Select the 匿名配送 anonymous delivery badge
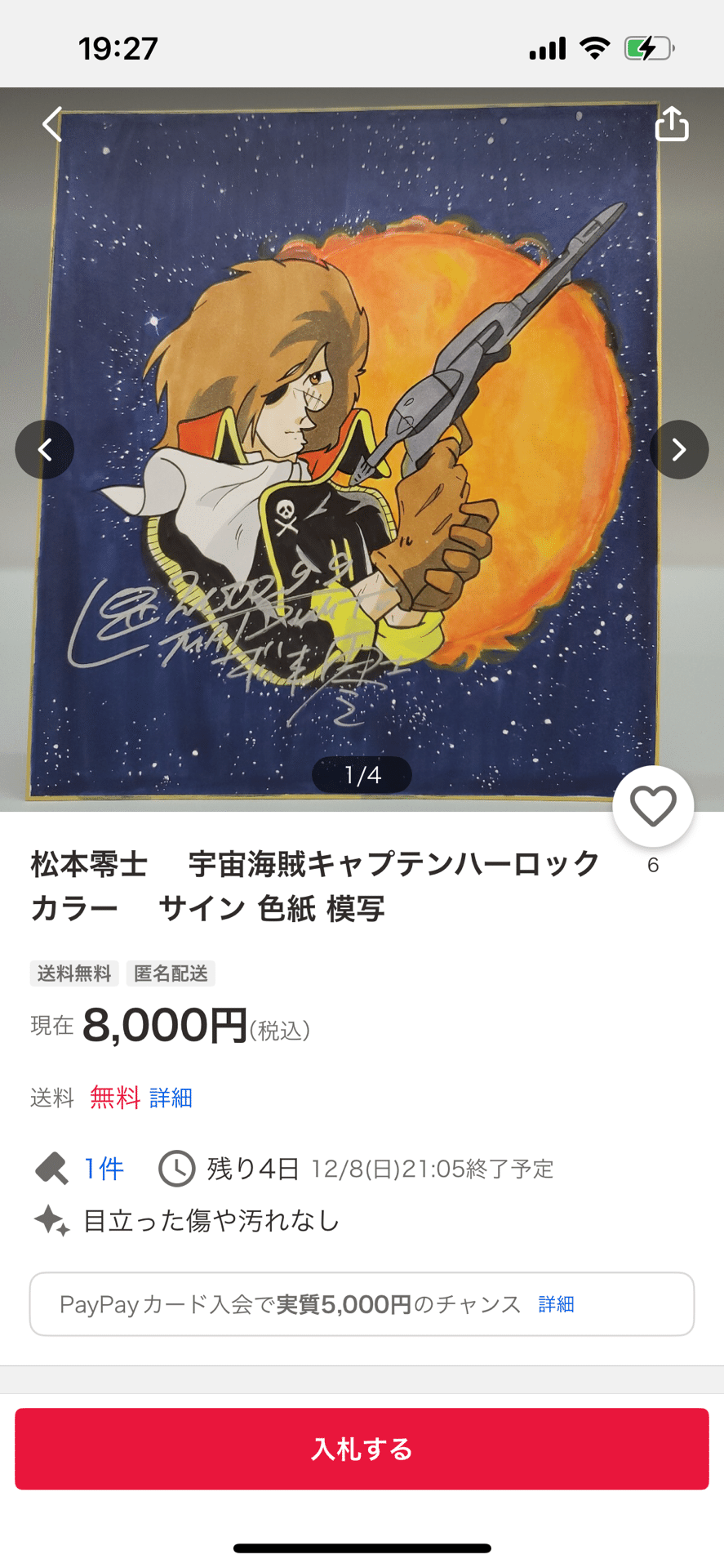The width and height of the screenshot is (724, 1568). (x=170, y=973)
